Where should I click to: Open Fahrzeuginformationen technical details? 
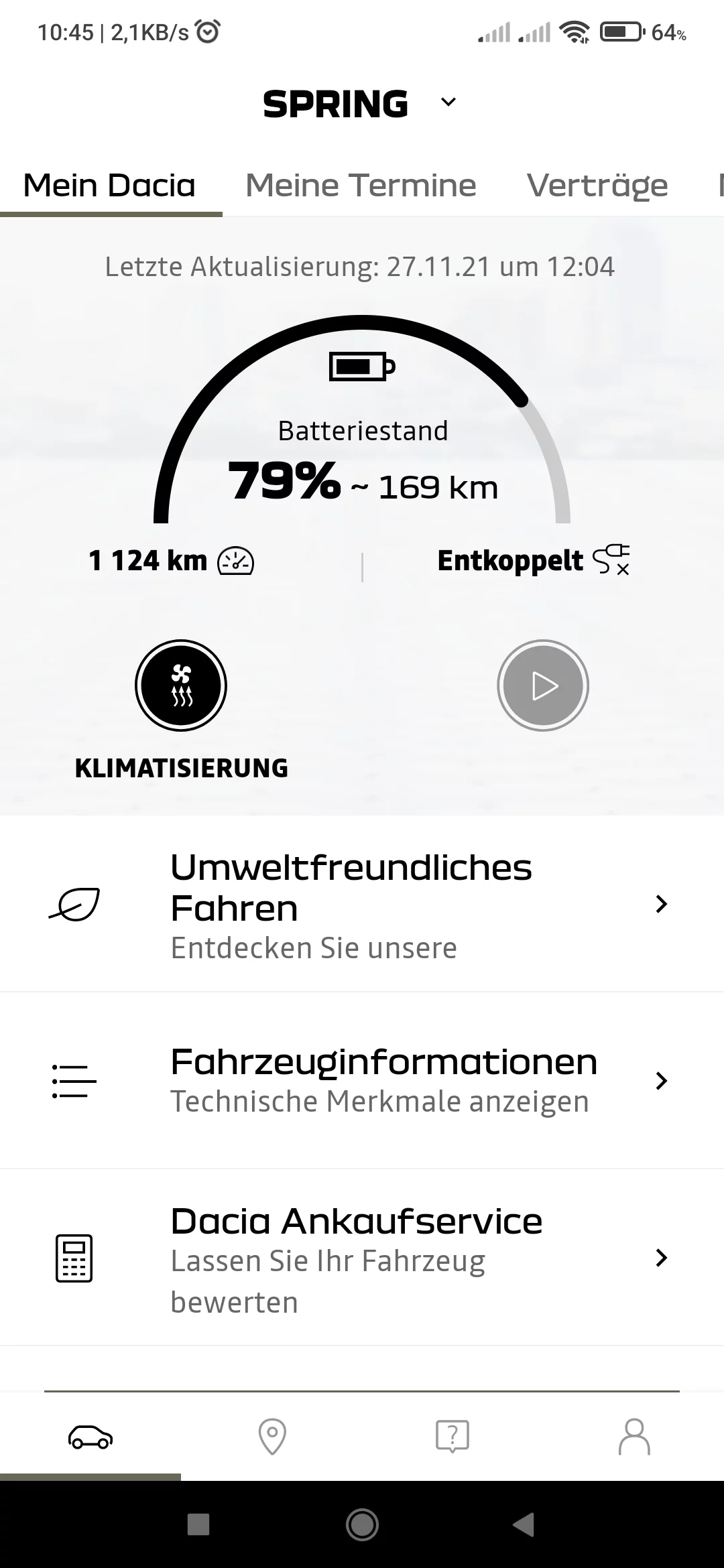click(362, 1081)
